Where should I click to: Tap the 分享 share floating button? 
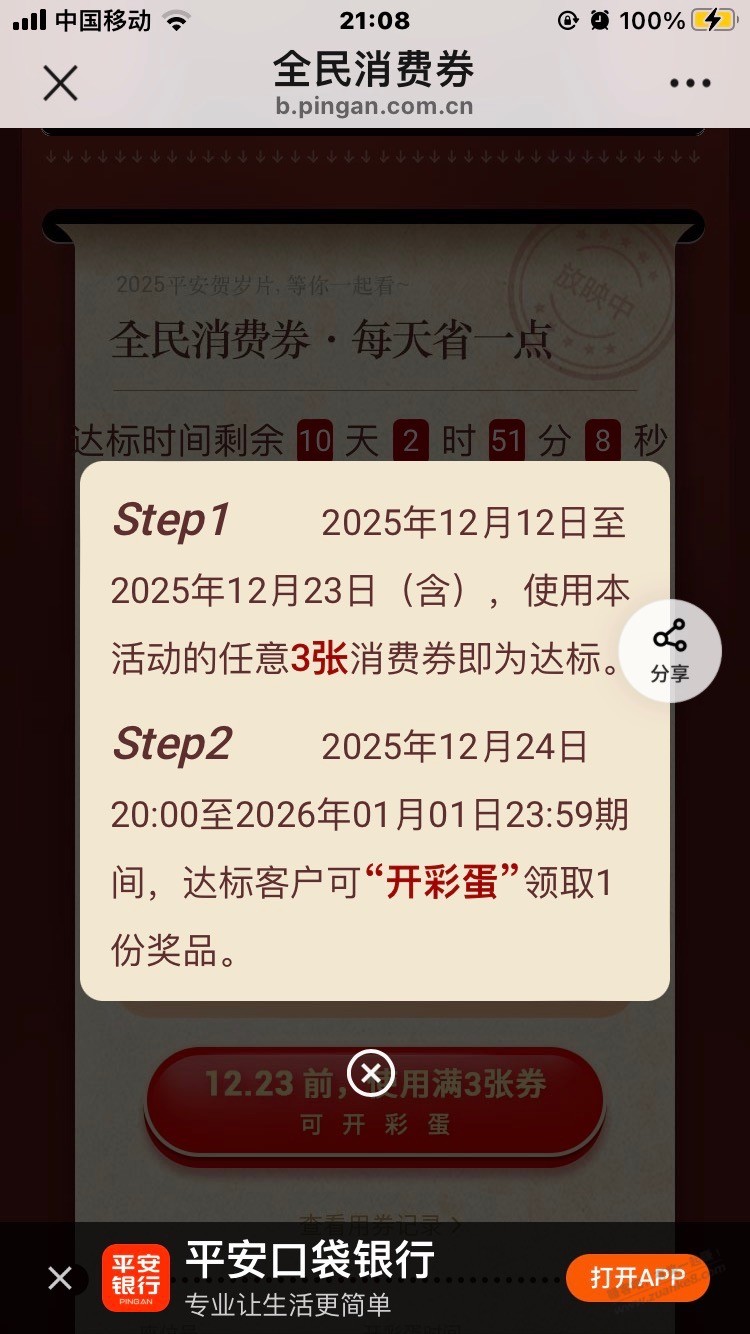669,650
